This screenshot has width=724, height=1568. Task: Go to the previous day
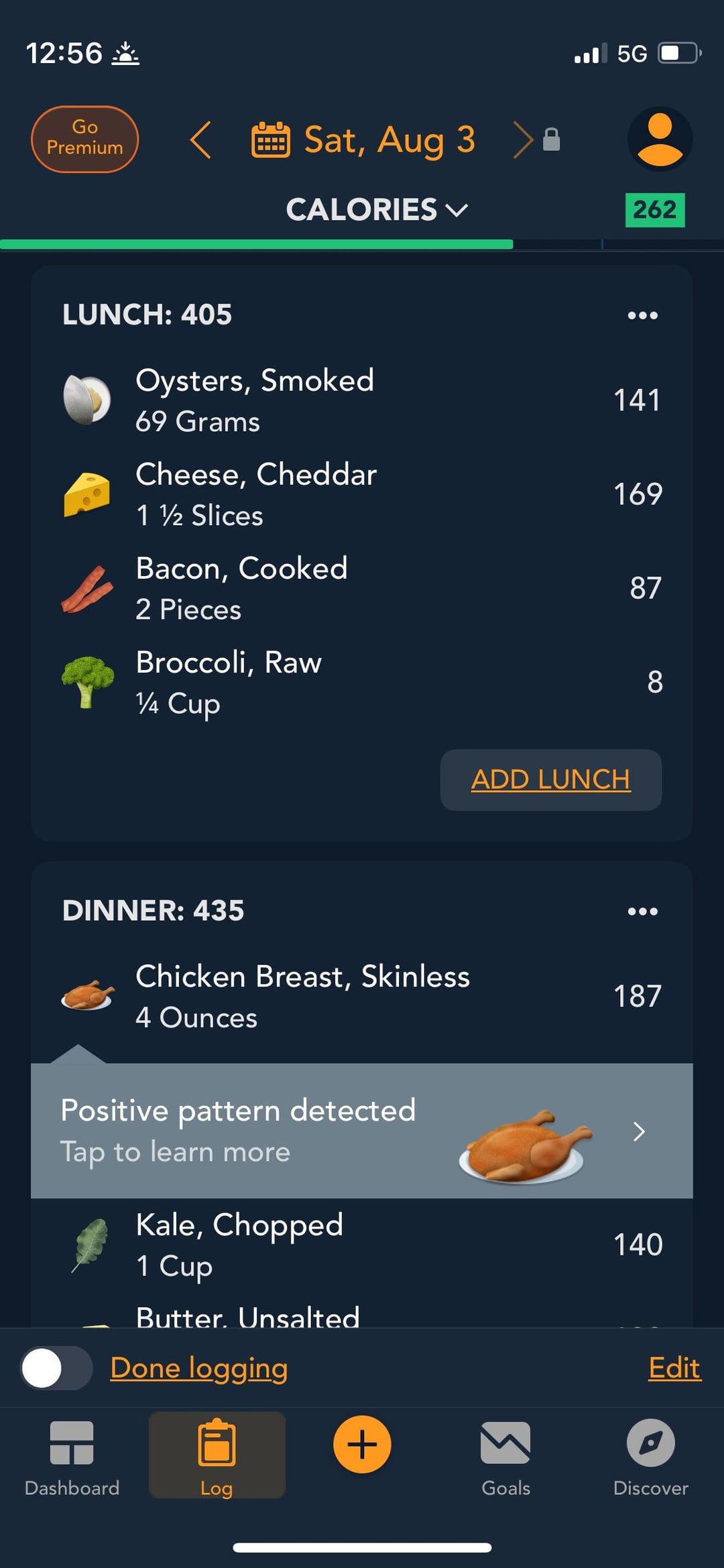[200, 139]
